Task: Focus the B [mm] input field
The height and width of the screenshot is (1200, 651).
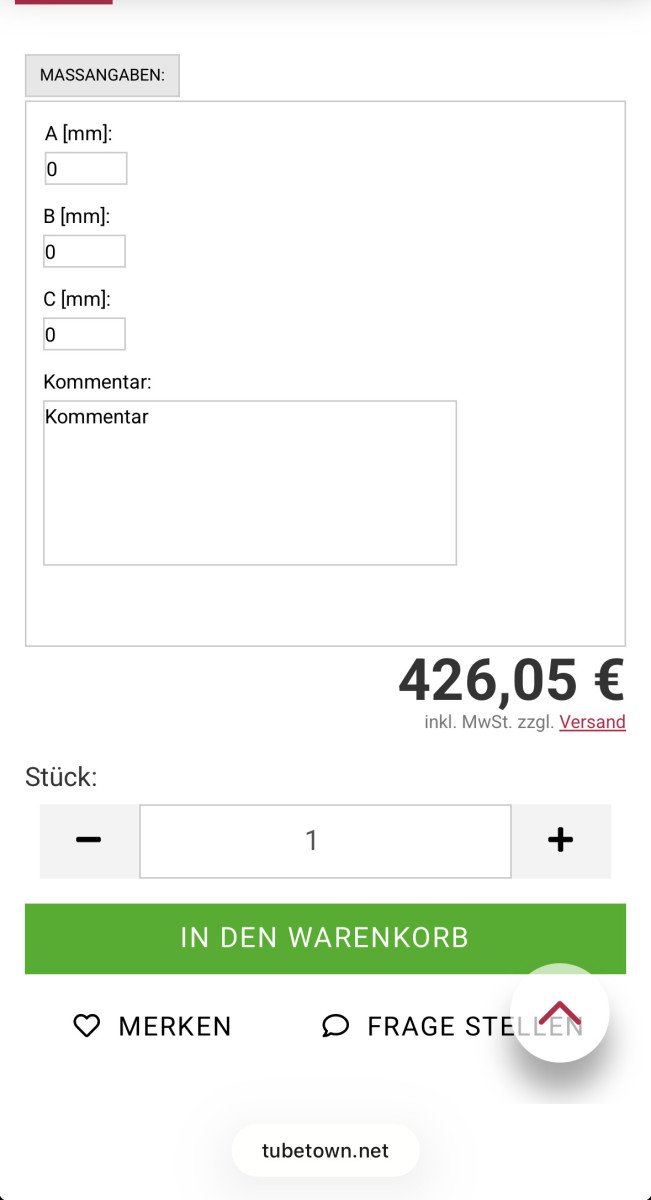Action: point(84,251)
